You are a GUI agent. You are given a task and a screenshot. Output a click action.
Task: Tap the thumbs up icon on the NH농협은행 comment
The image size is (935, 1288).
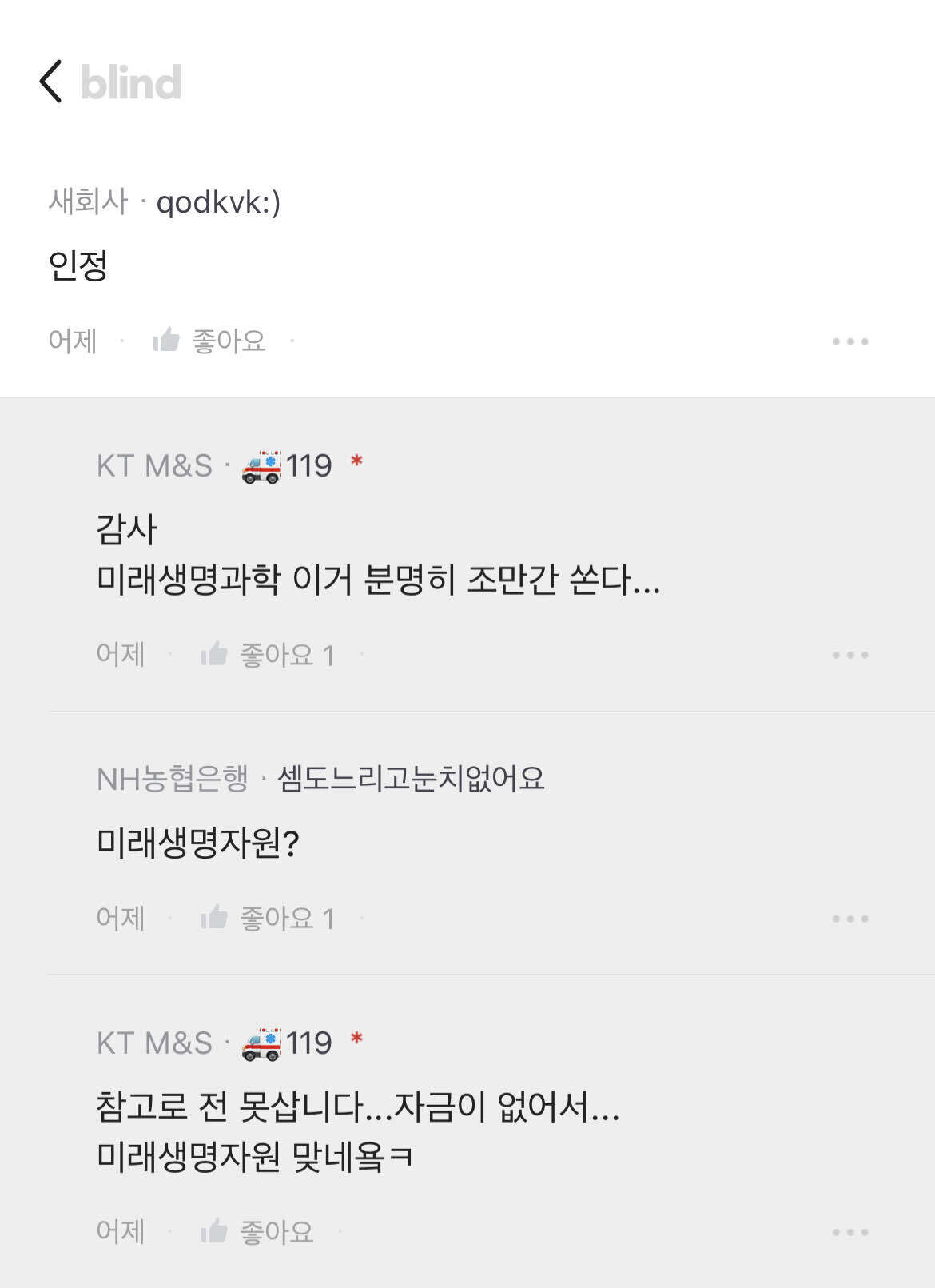tap(217, 918)
